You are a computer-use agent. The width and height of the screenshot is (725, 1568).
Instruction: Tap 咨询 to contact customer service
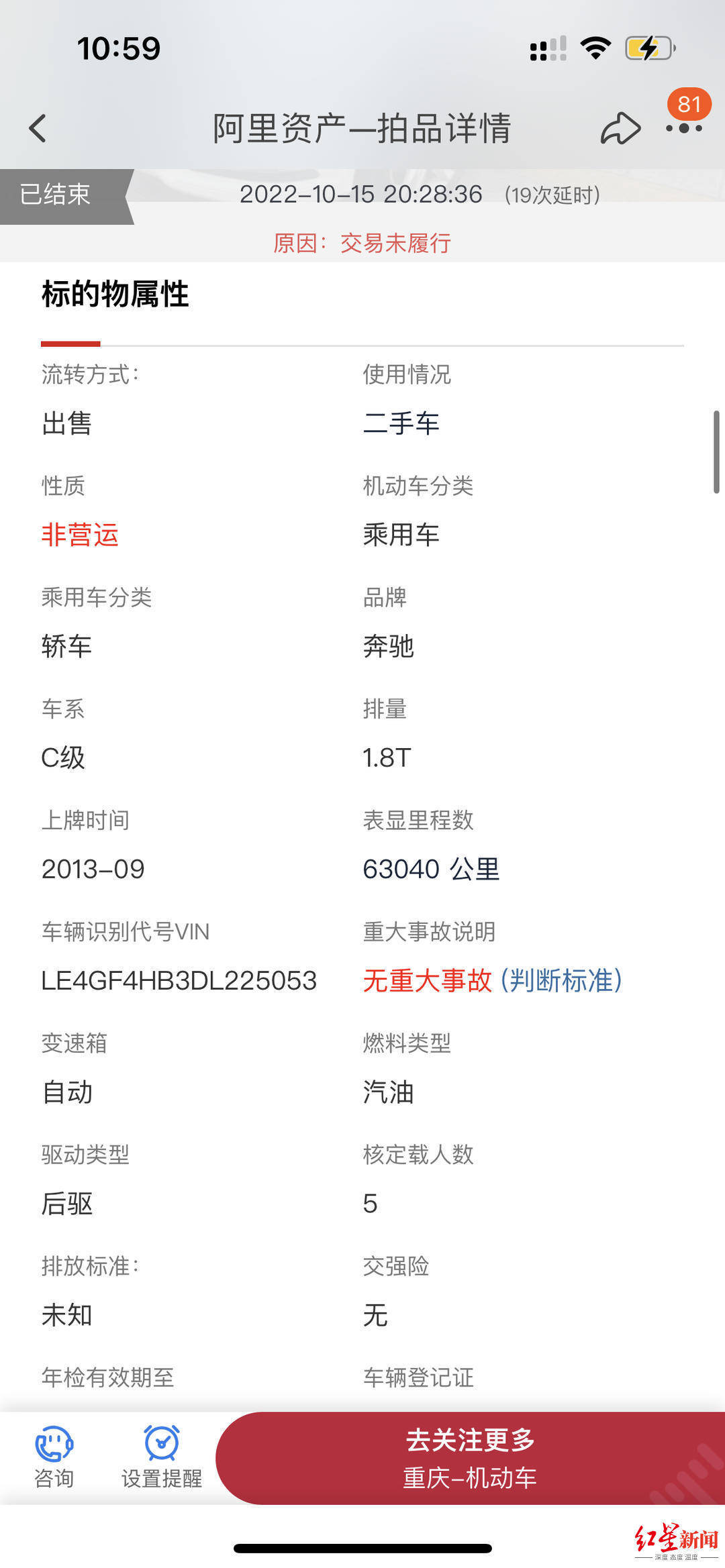(x=54, y=1456)
